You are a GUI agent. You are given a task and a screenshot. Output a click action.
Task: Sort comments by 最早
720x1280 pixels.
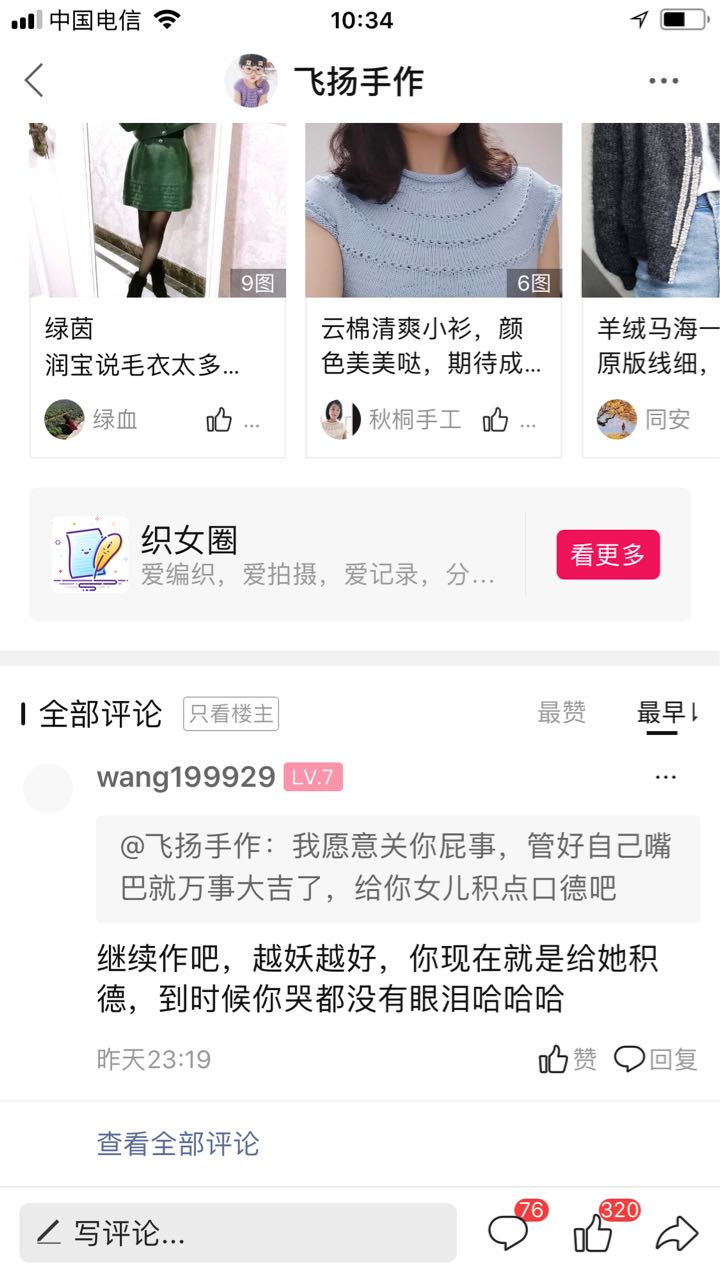tap(666, 713)
